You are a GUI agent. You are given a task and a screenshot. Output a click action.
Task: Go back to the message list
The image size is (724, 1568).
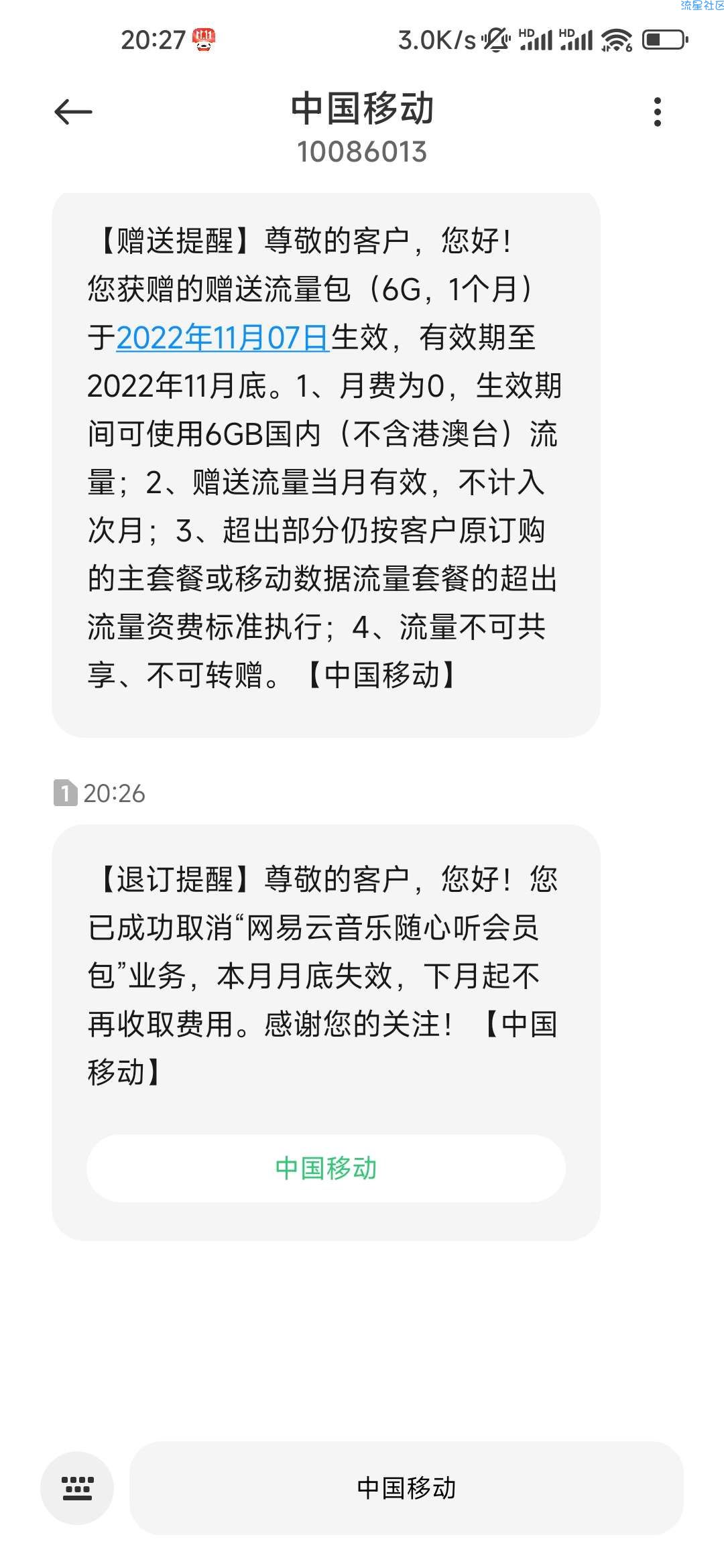click(73, 112)
